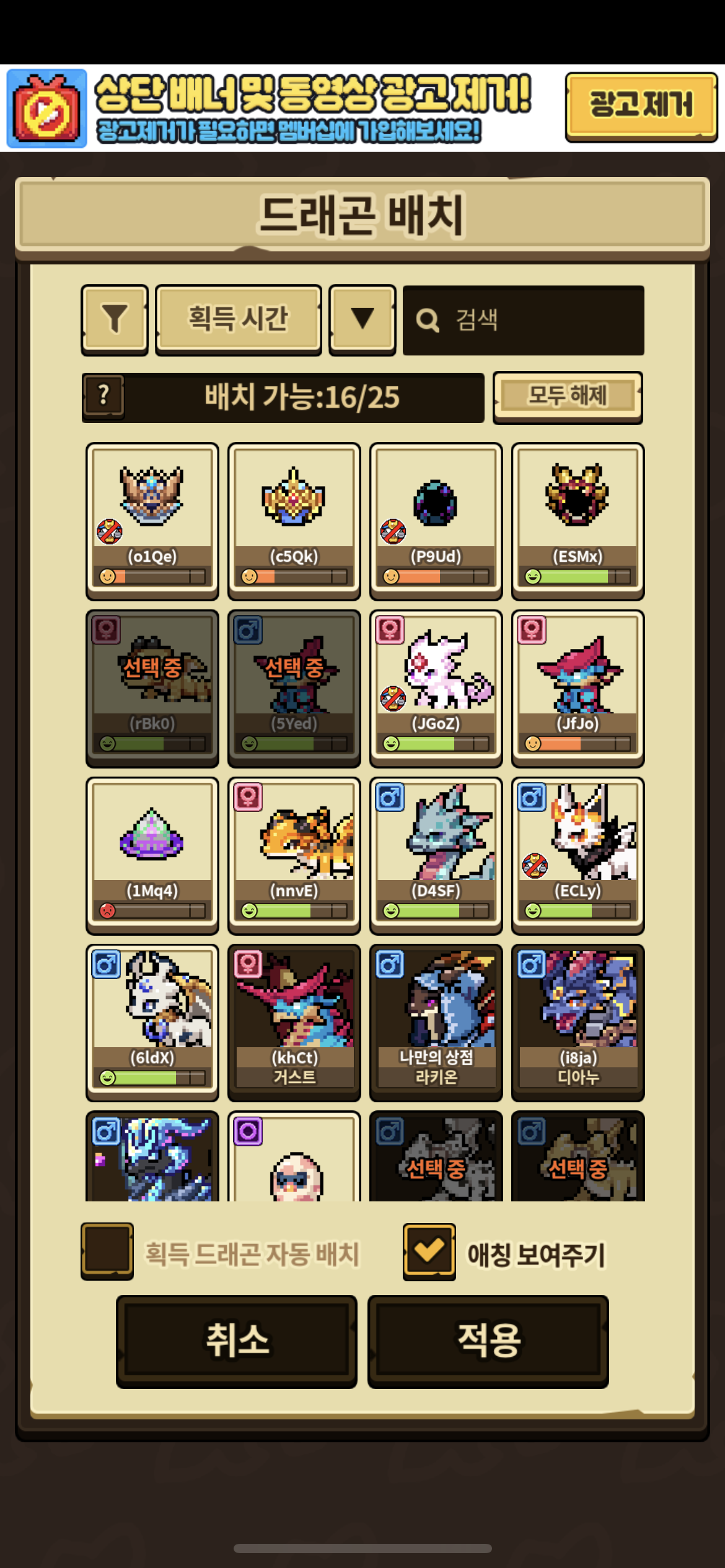Enable 획득 드래곤 자동 배치 checkbox
This screenshot has width=725, height=1568.
point(107,1251)
